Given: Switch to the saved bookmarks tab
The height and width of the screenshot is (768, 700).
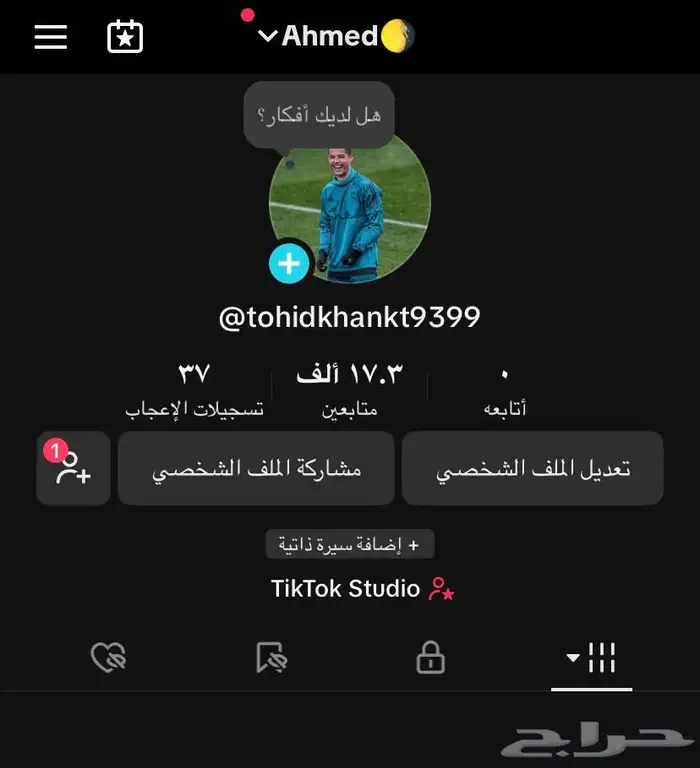Looking at the screenshot, I should (x=271, y=658).
